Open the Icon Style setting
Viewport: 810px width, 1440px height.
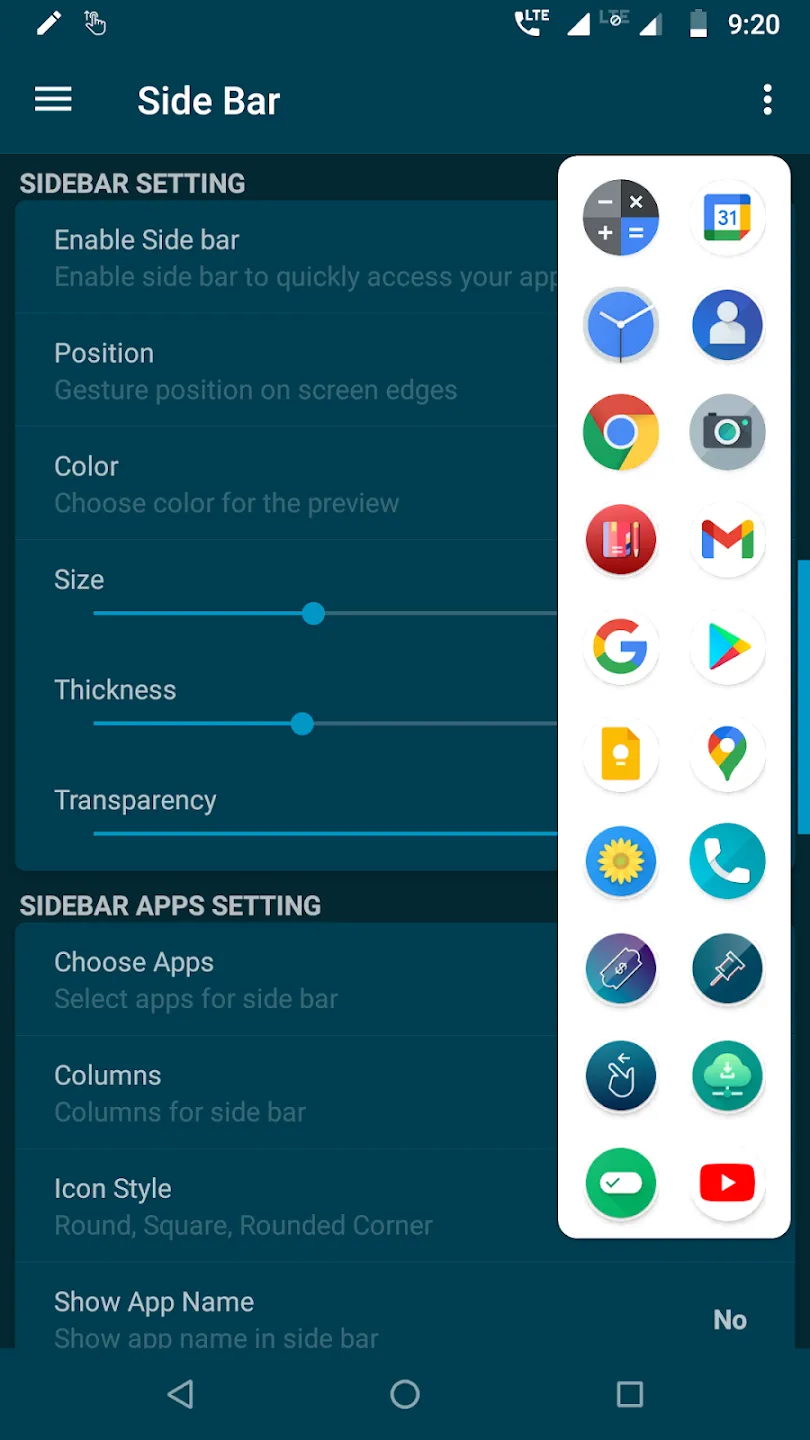point(286,1206)
